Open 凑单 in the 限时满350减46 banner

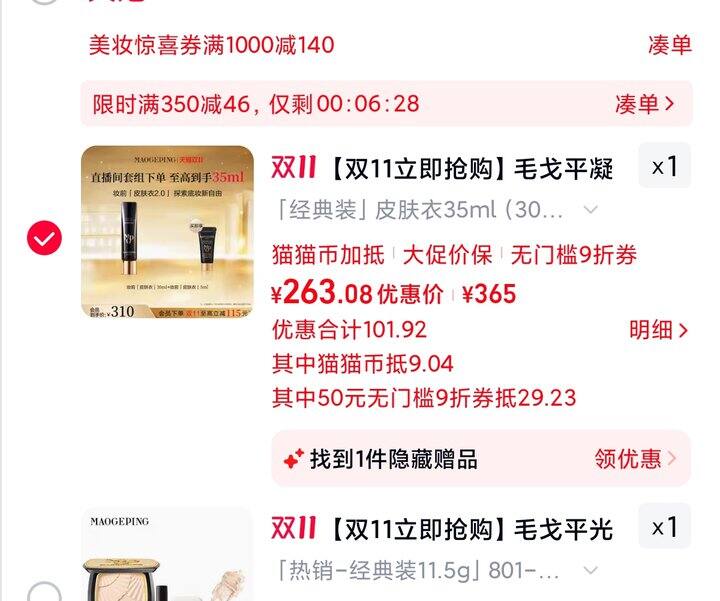tap(644, 104)
